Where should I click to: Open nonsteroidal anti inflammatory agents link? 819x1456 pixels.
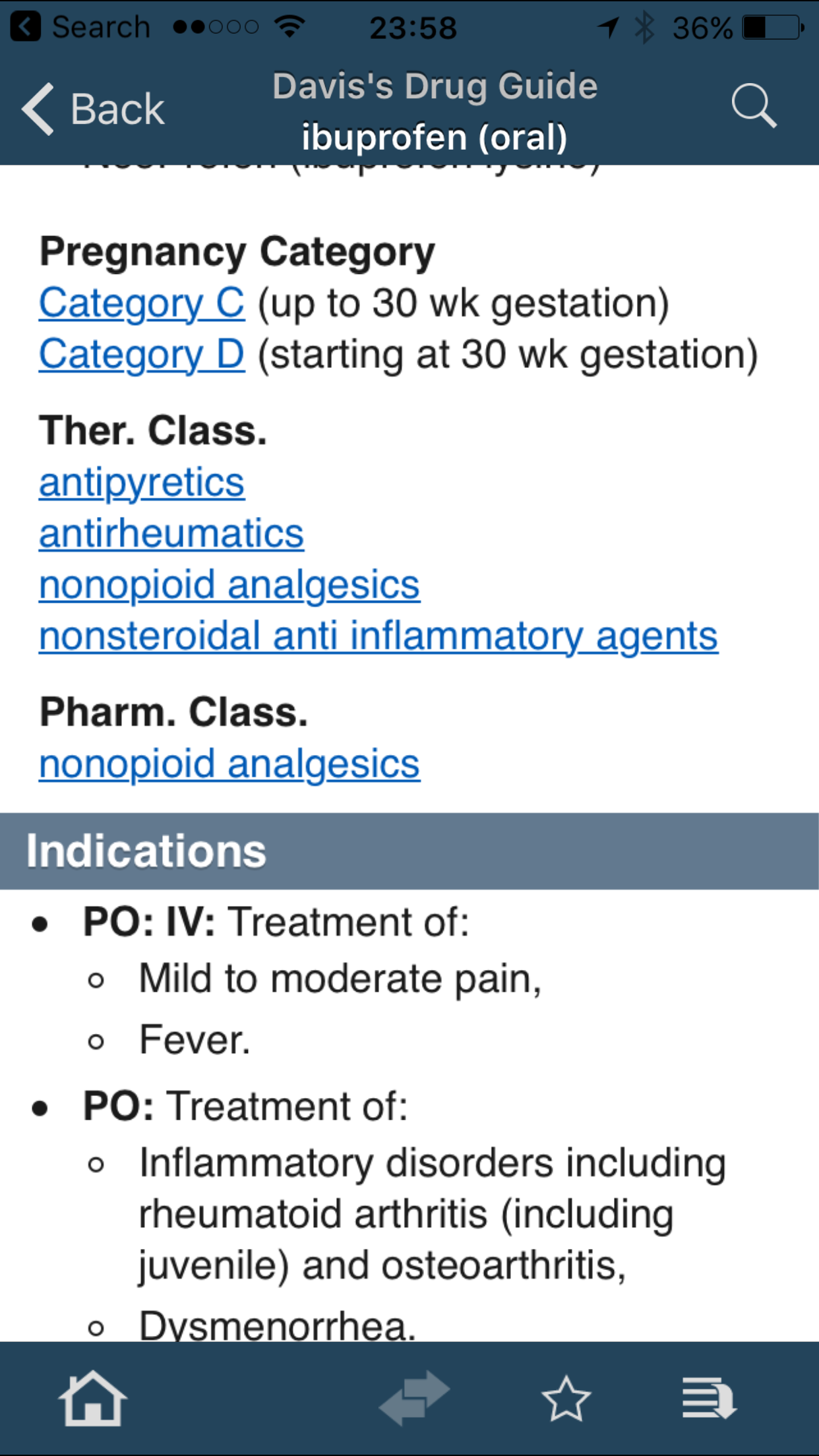(x=379, y=636)
